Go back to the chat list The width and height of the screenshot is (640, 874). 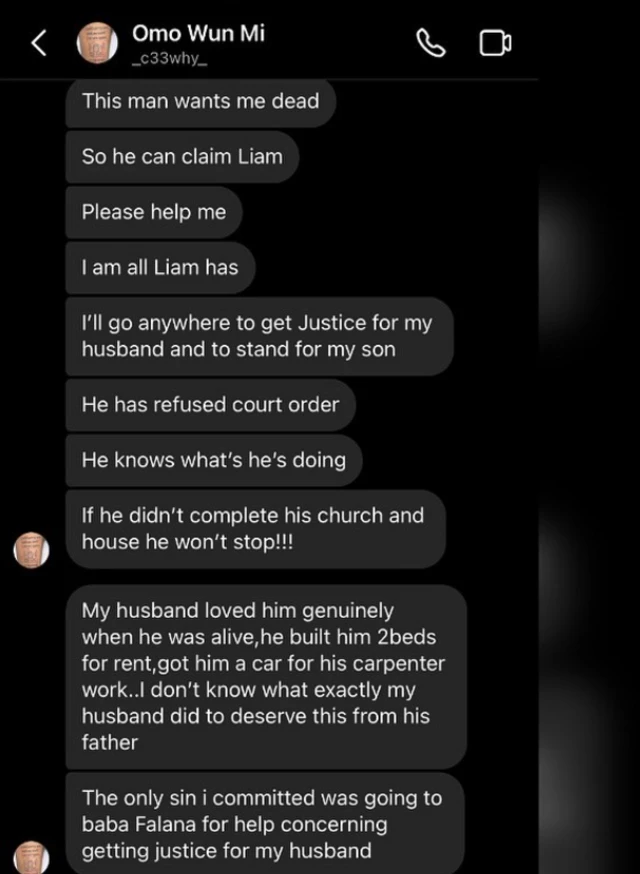(x=39, y=43)
